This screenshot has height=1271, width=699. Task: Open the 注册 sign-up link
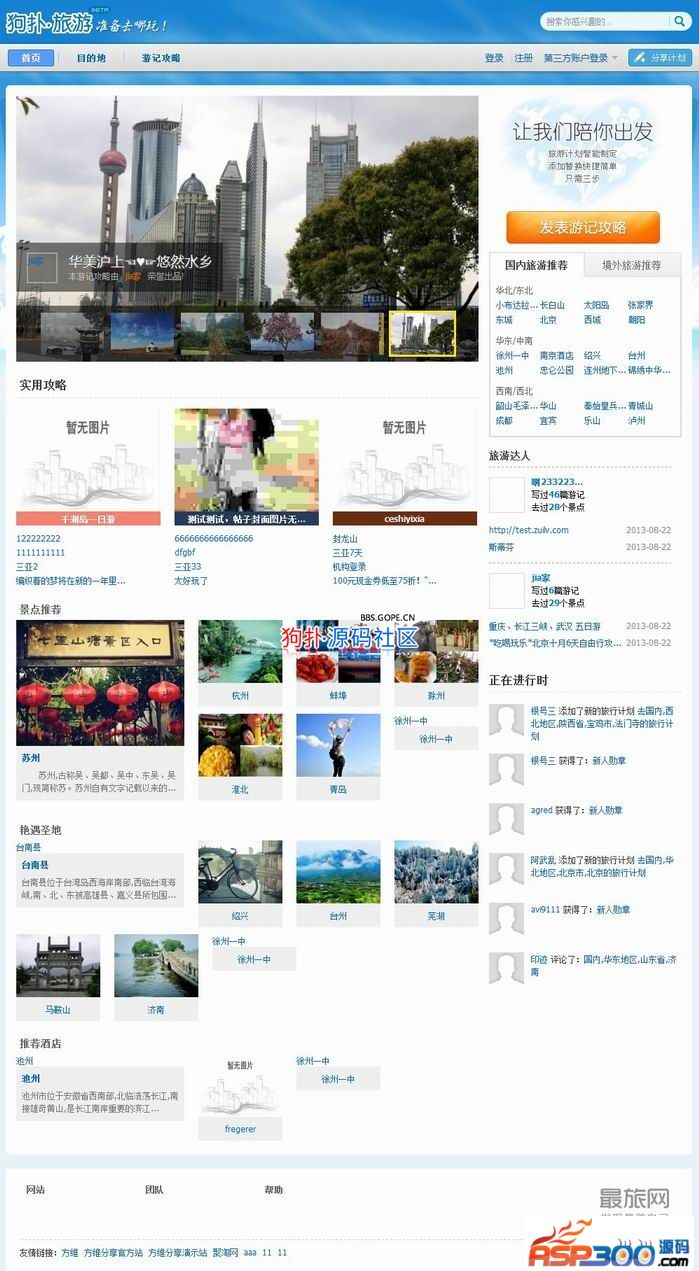(523, 58)
